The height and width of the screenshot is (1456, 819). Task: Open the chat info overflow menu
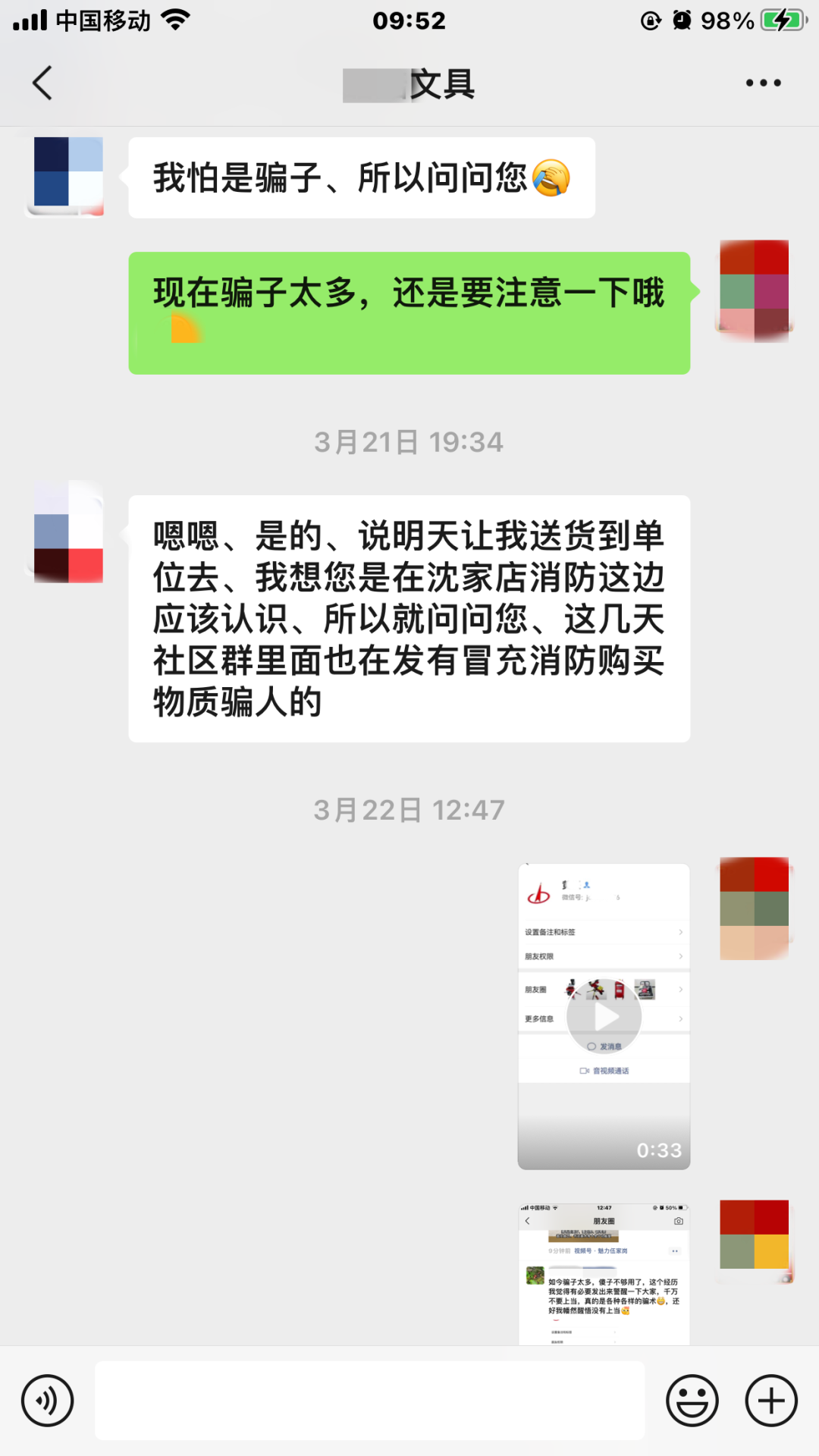763,83
